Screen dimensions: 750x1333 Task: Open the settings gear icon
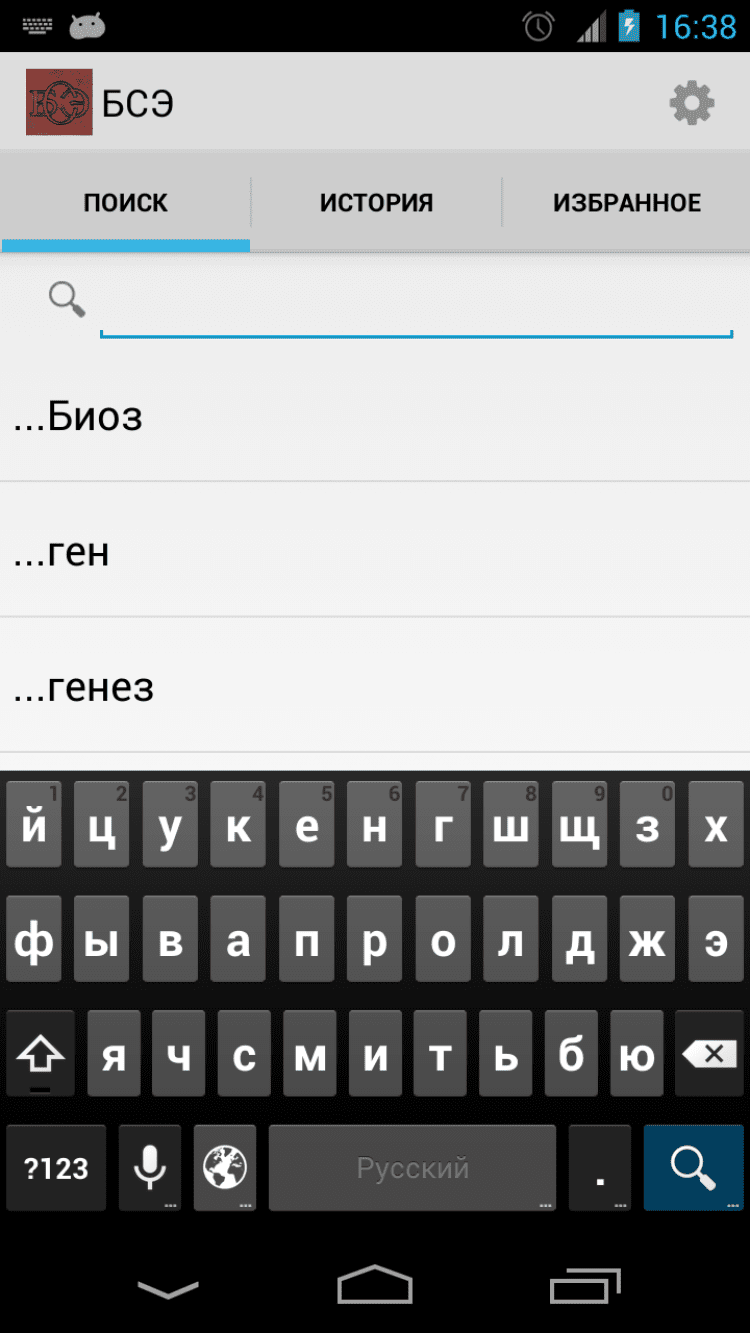point(692,103)
